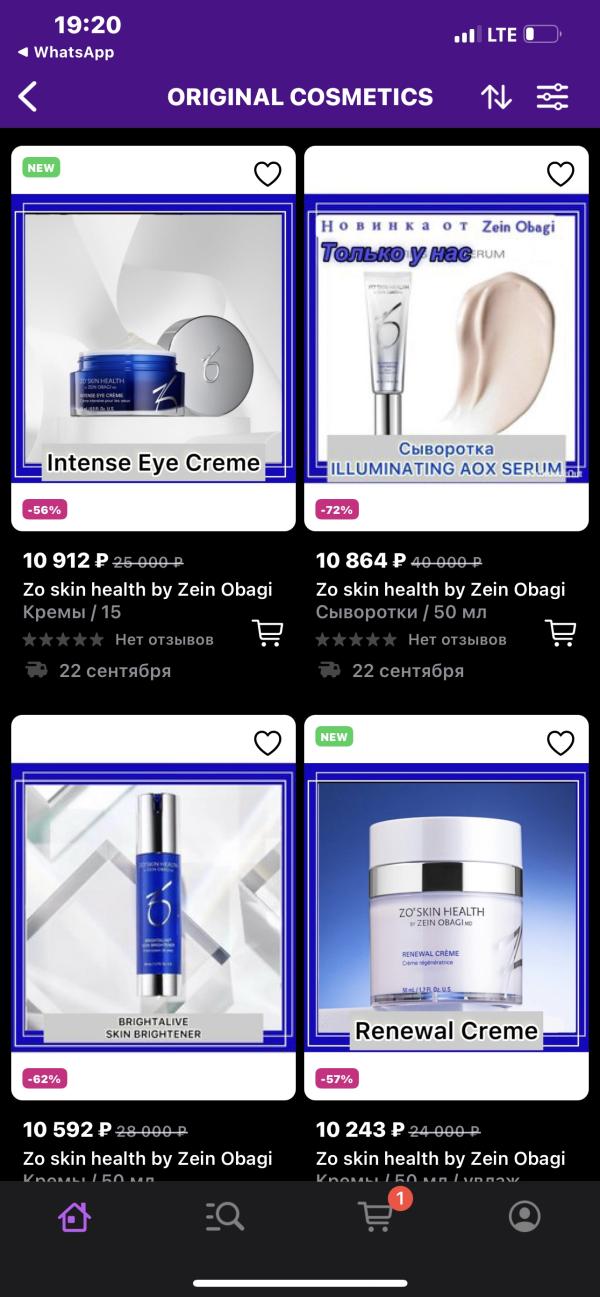This screenshot has width=600, height=1297.
Task: Add the 10 864 ₽ serum to cart
Action: [x=560, y=633]
